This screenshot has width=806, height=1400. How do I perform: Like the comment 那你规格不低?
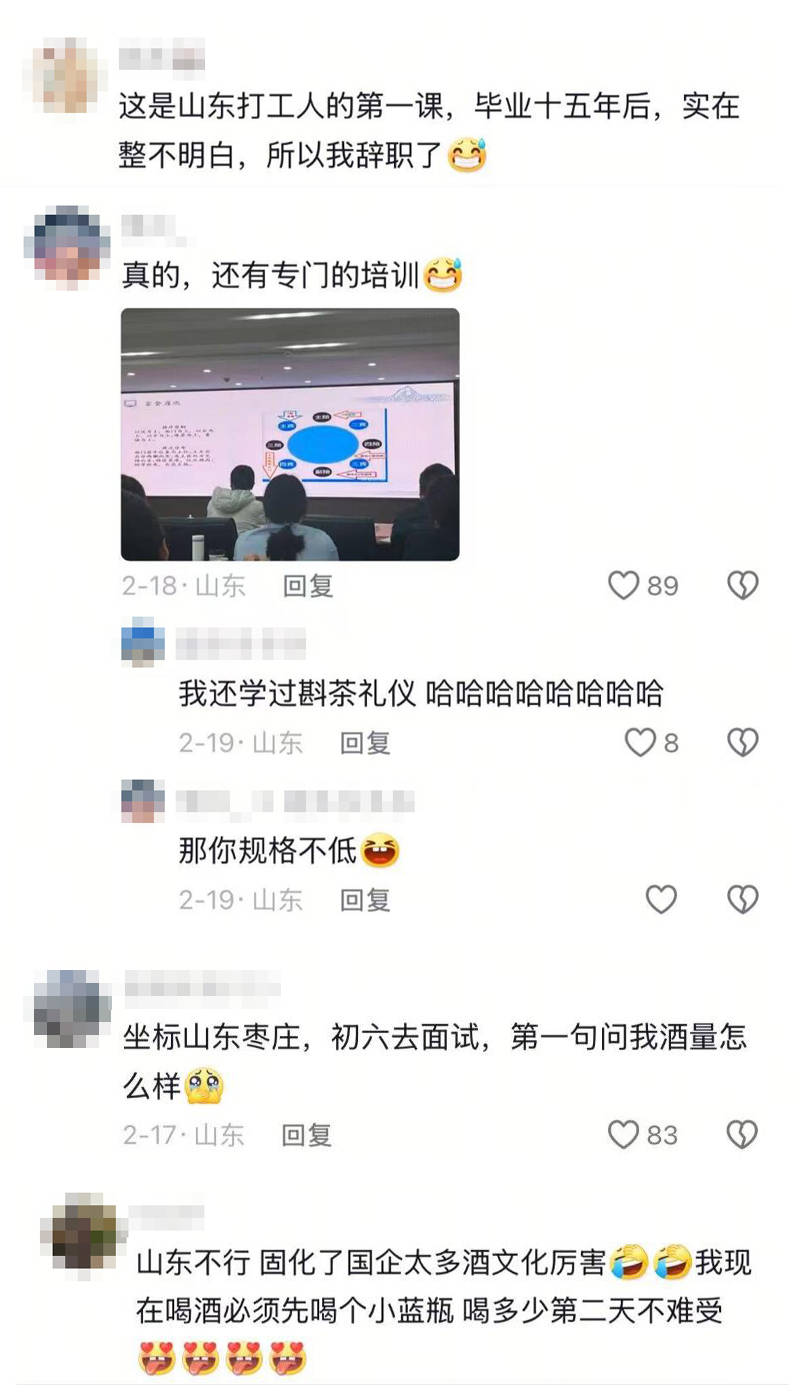point(661,900)
